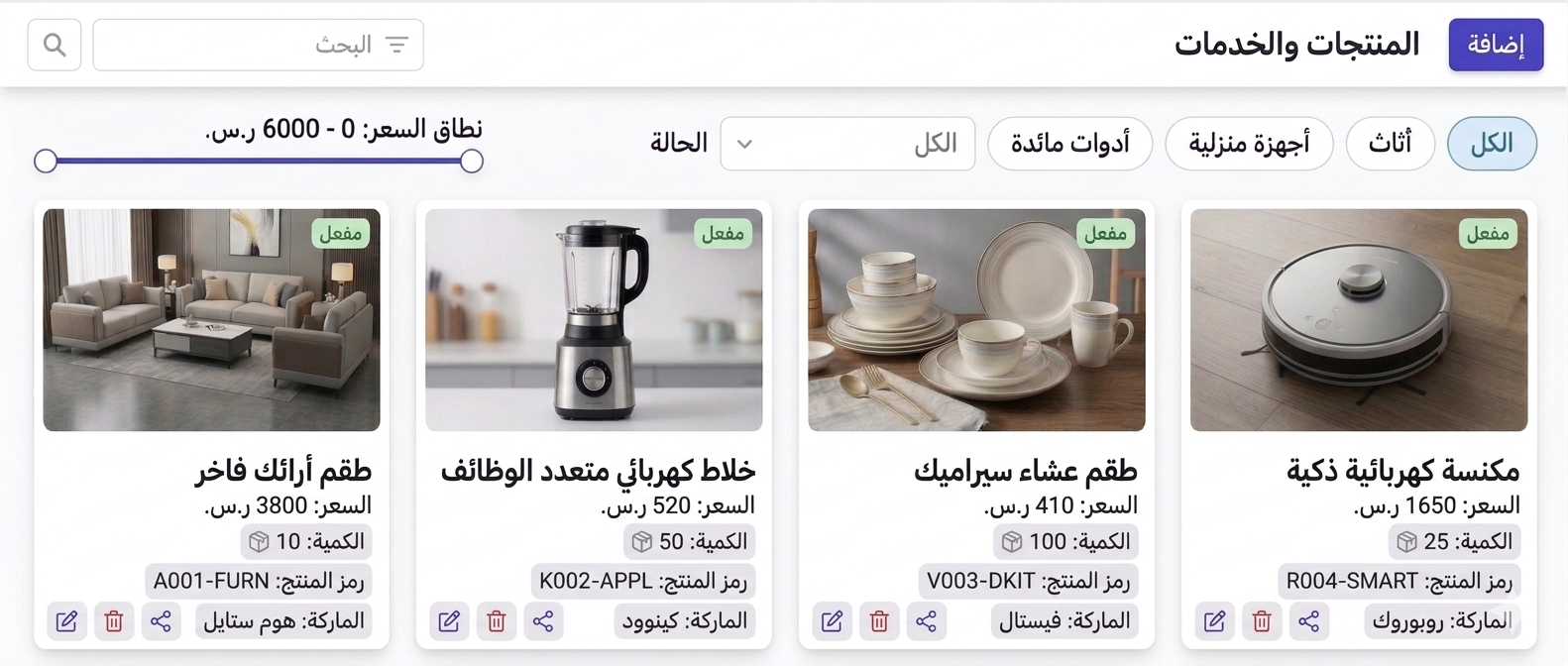The image size is (1568, 666).
Task: Share the طقم أرائك فاخر product
Action: pos(161,621)
